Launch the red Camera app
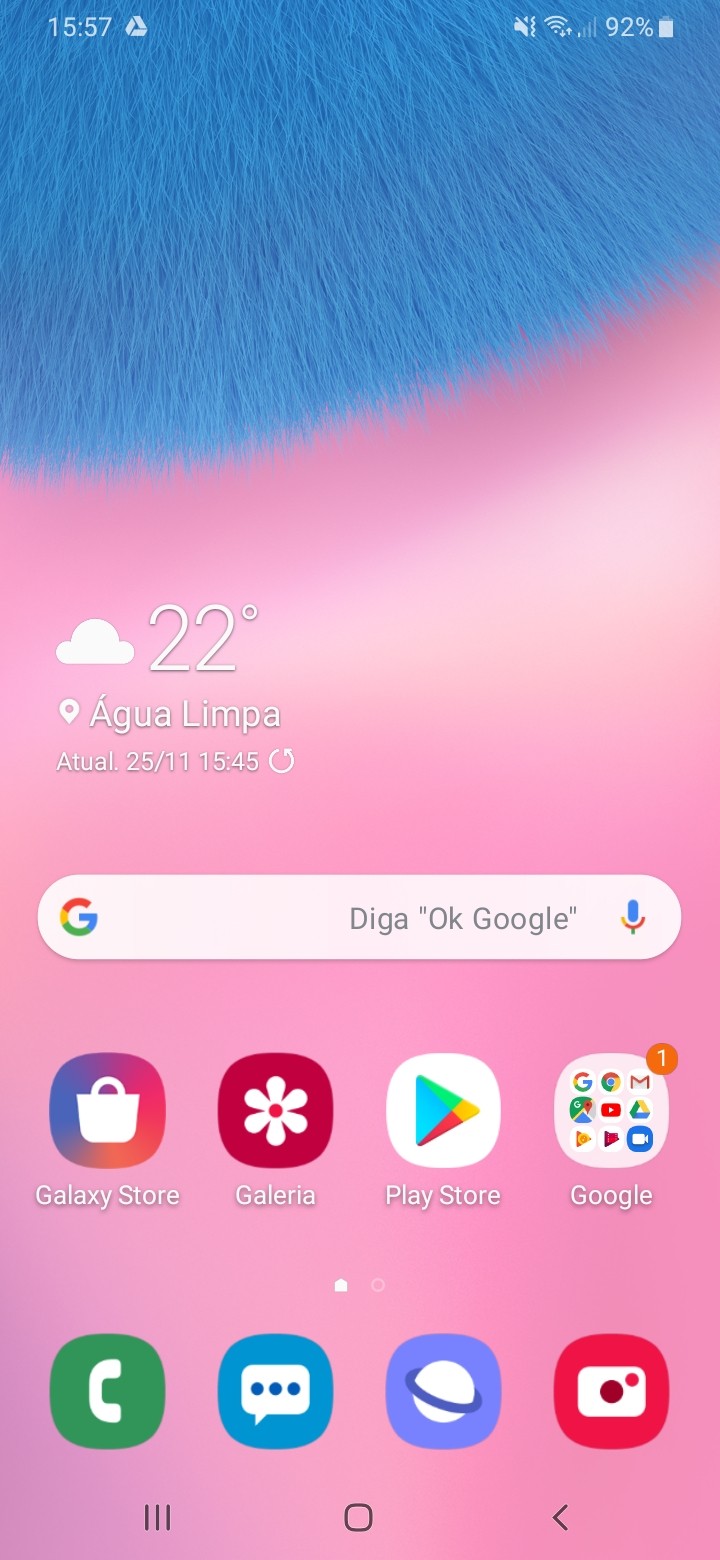Image resolution: width=720 pixels, height=1560 pixels. [611, 1391]
